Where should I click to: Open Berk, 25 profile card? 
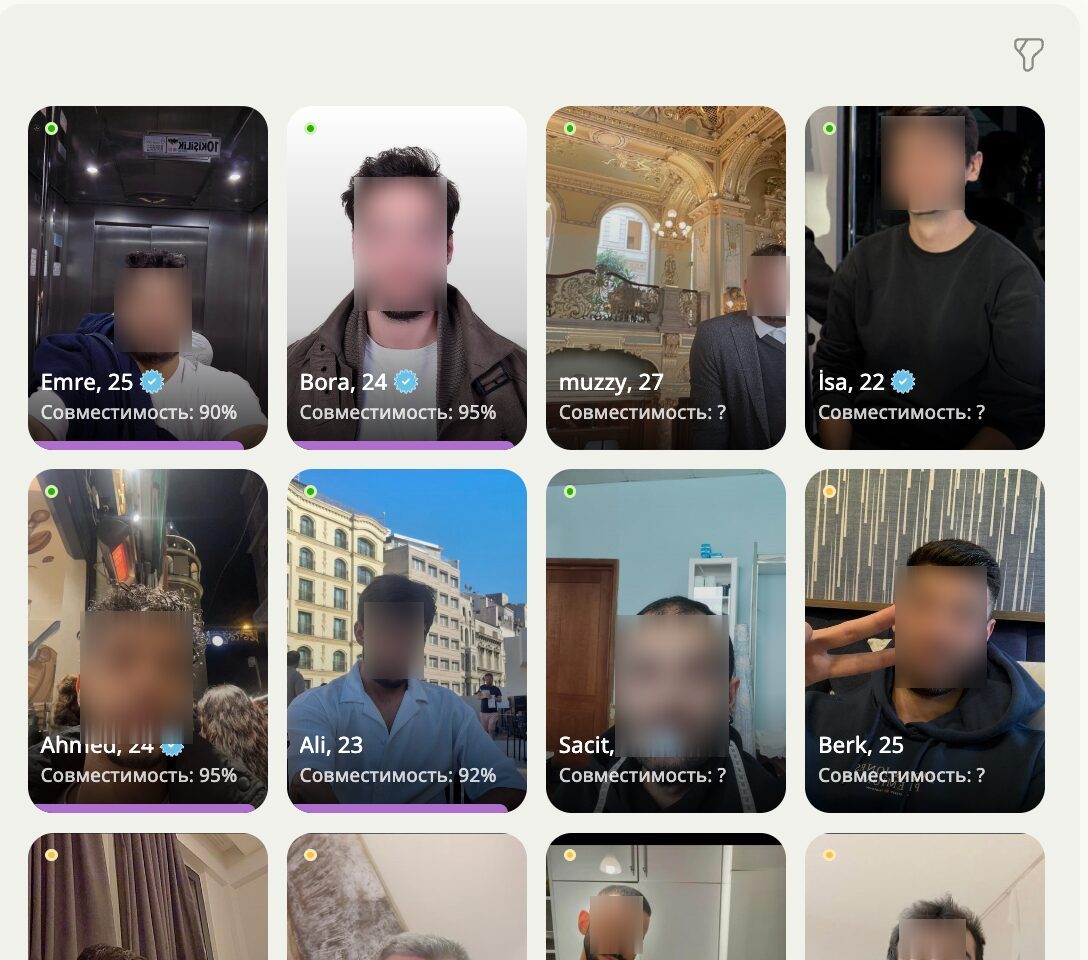pos(924,640)
